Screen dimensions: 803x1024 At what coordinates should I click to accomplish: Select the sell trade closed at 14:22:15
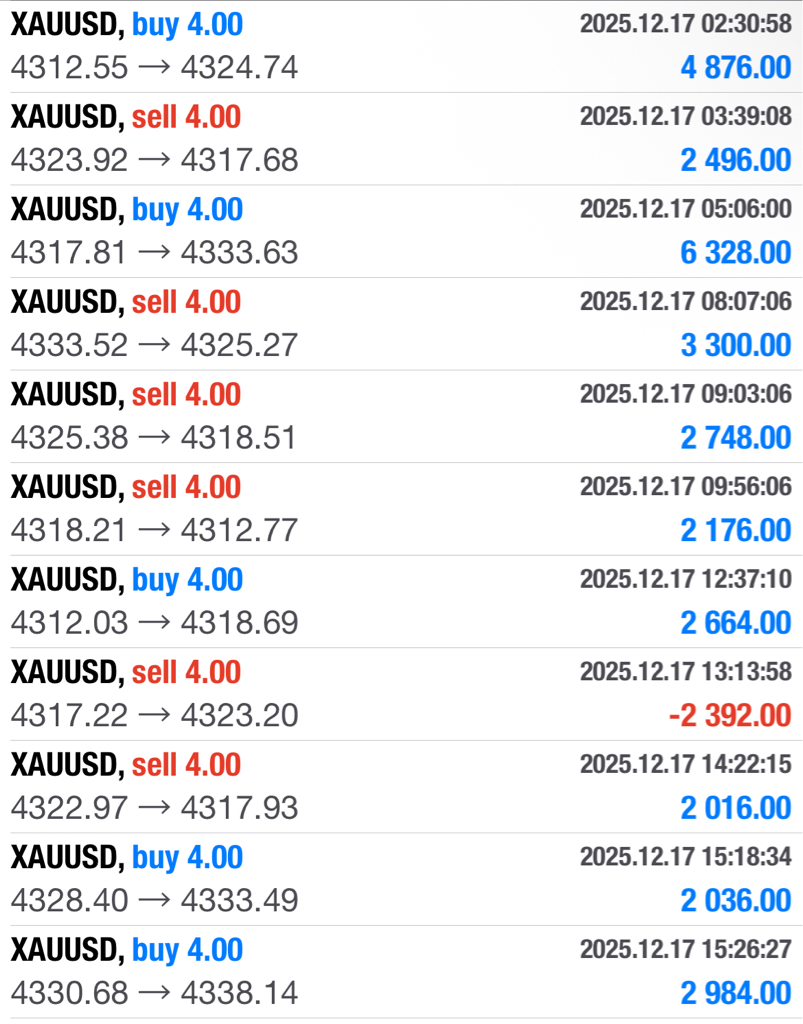(400, 786)
